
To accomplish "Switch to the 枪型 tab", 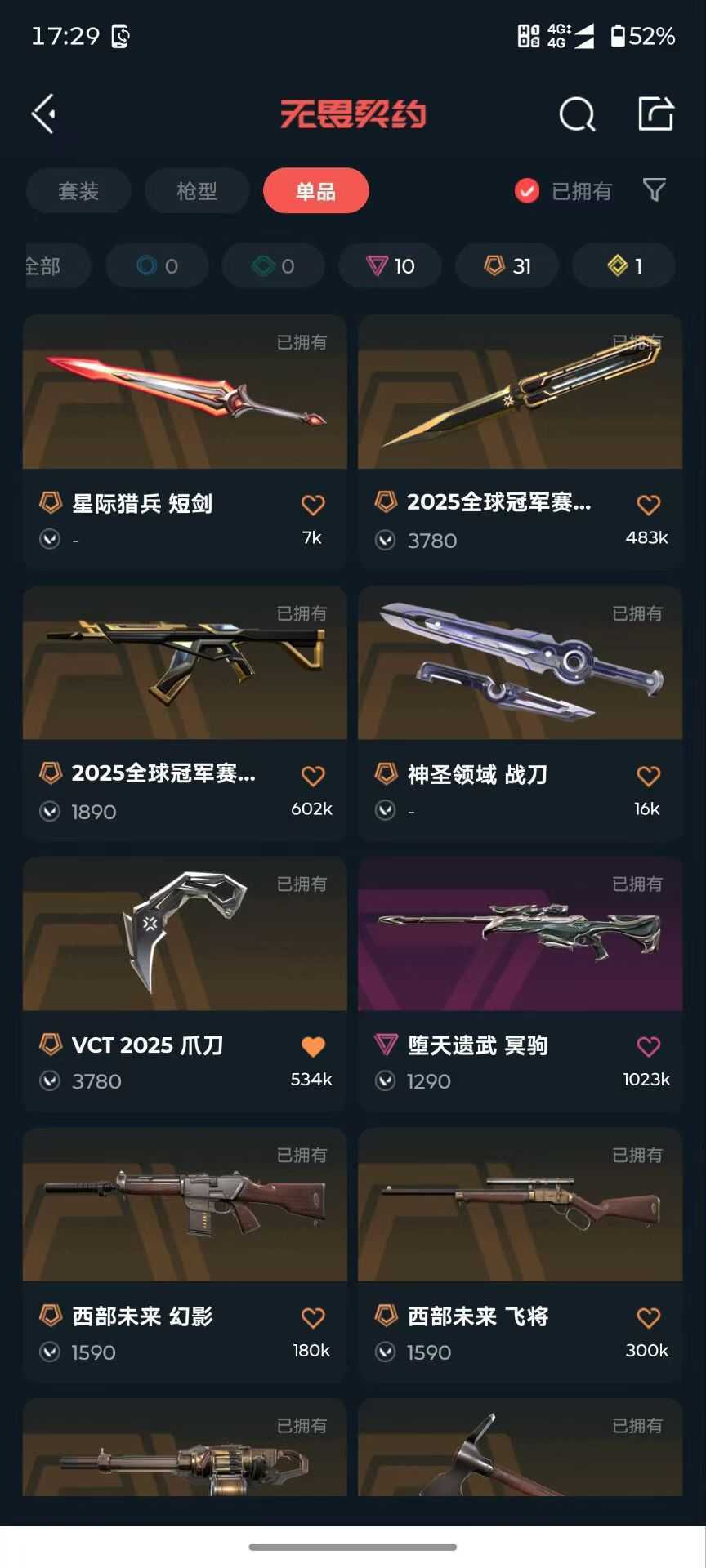I will point(197,191).
